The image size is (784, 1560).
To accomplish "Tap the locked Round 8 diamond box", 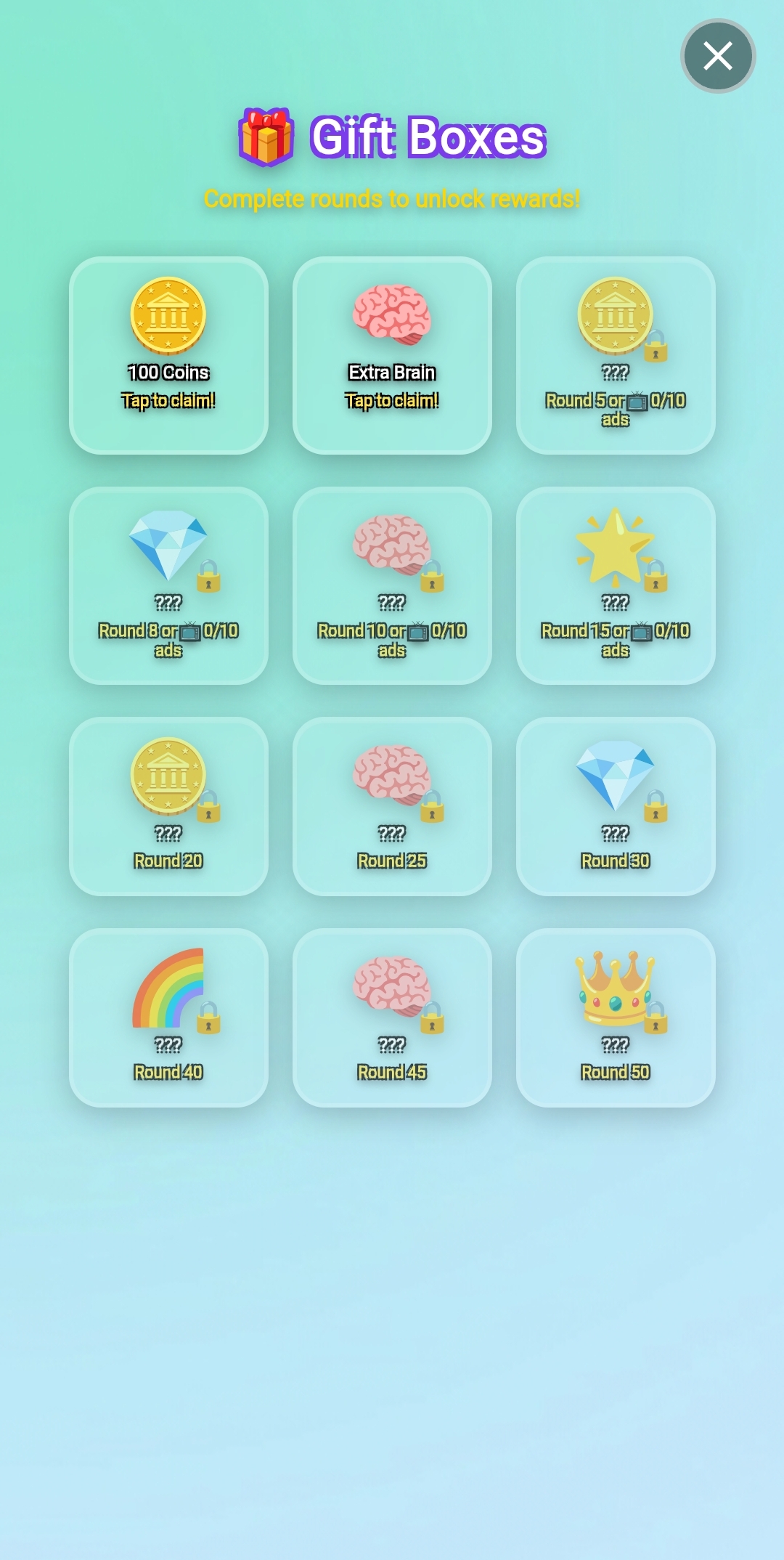I will pyautogui.click(x=168, y=585).
